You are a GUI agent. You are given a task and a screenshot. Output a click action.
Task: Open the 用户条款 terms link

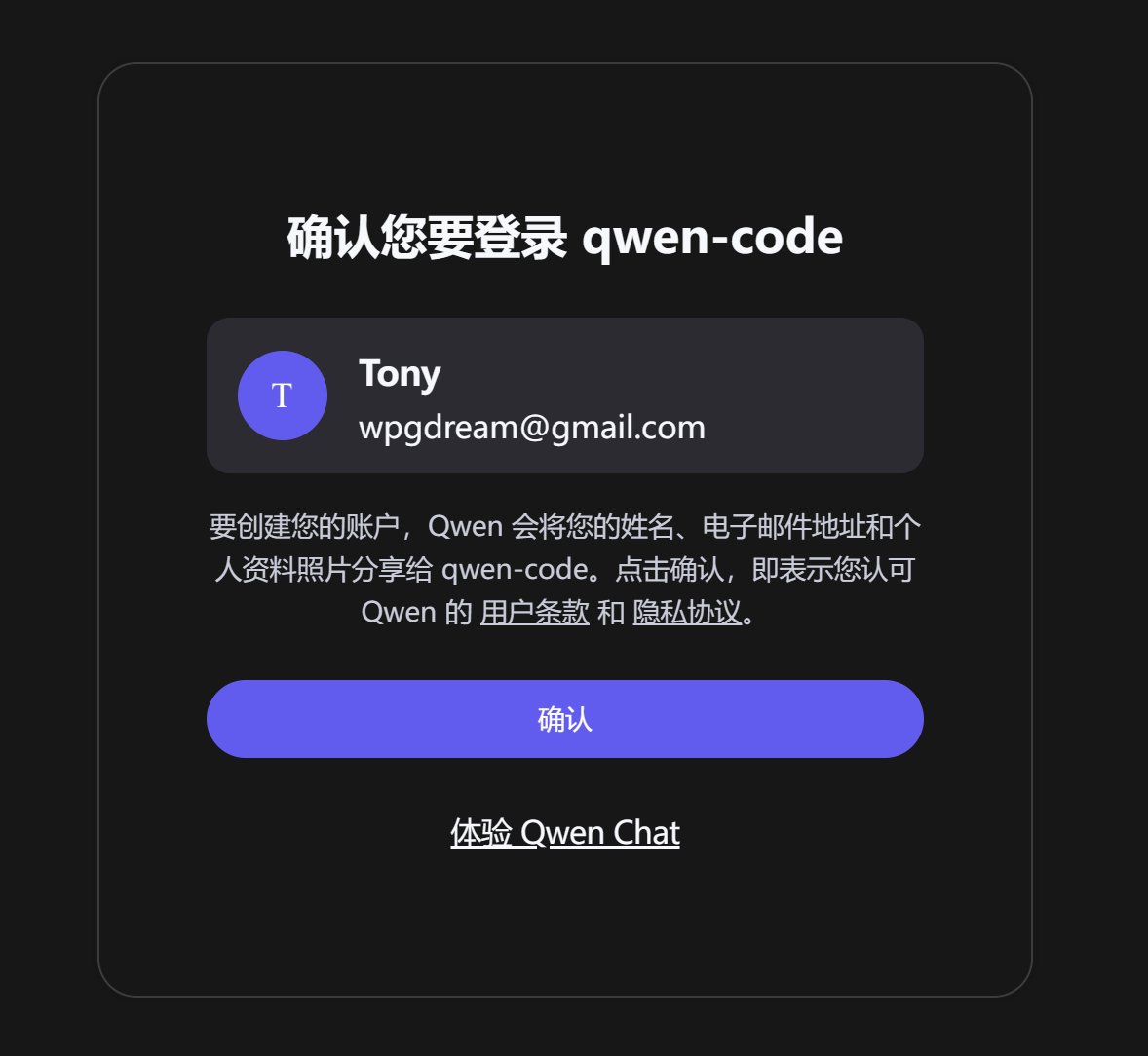[534, 613]
